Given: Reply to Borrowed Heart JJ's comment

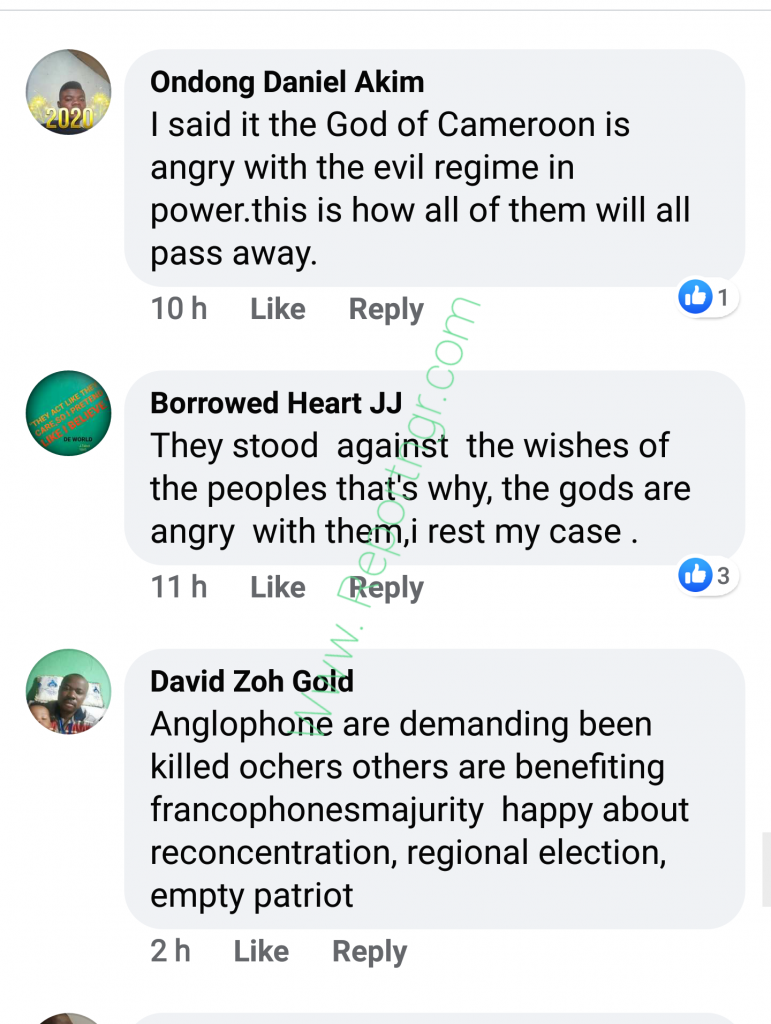Looking at the screenshot, I should click(385, 588).
